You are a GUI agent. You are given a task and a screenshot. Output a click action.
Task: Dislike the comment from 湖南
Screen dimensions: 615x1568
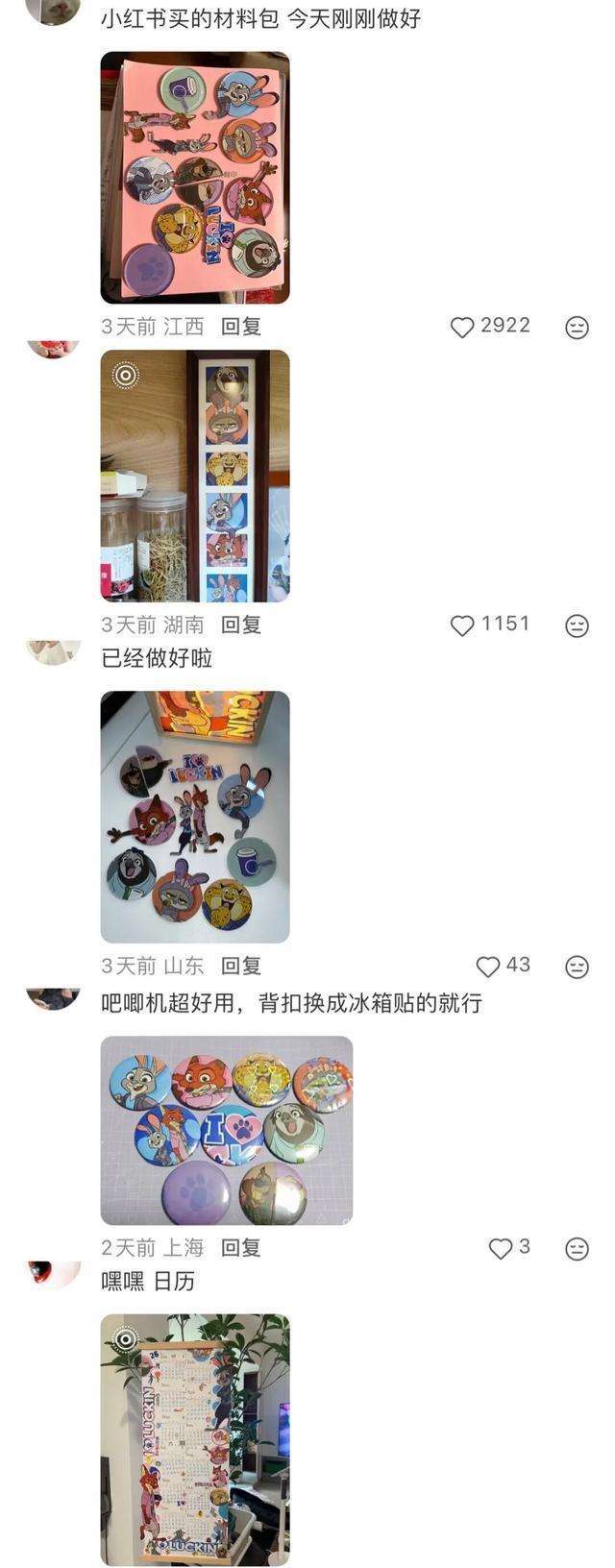(577, 625)
